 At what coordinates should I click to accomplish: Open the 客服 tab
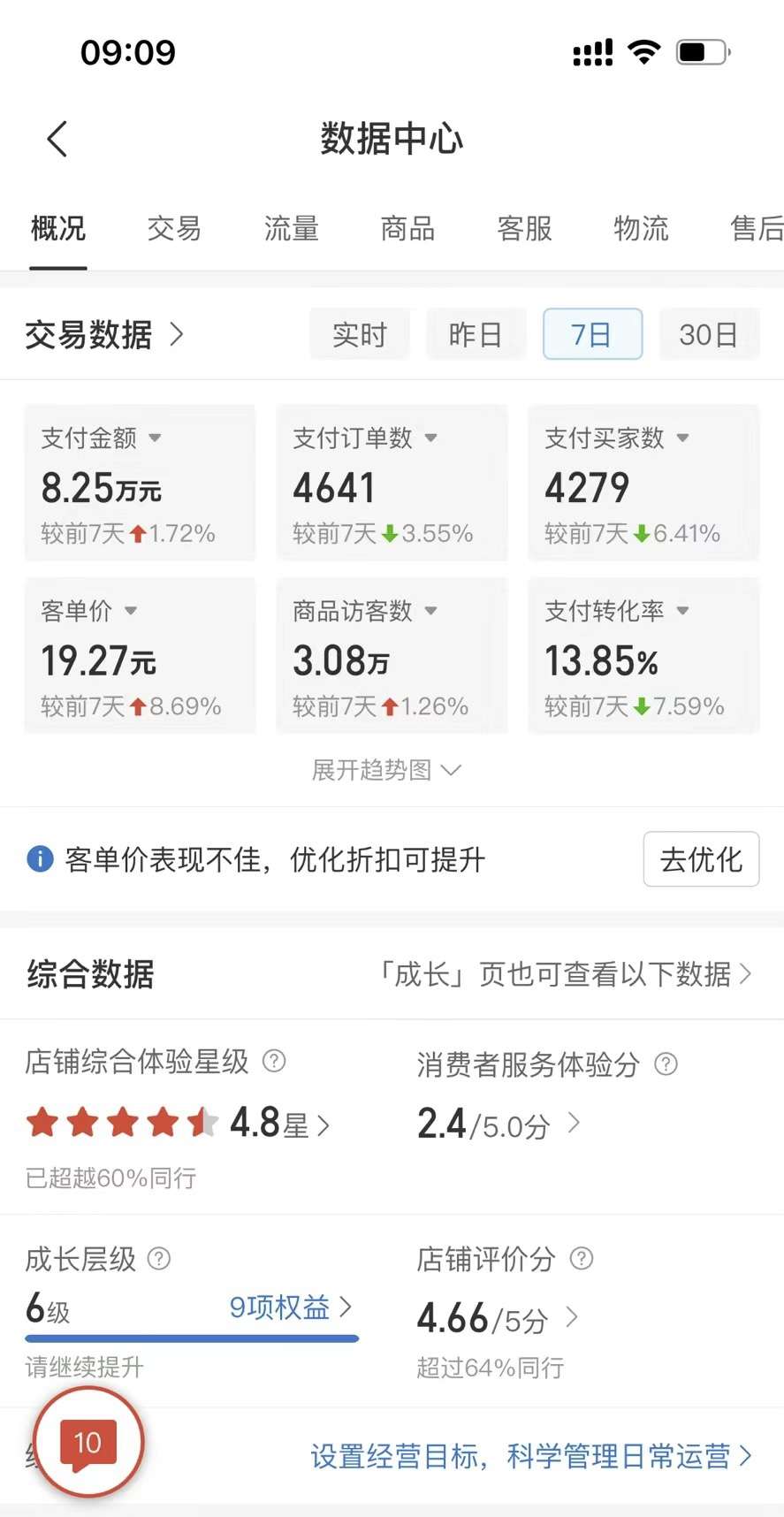(x=524, y=229)
